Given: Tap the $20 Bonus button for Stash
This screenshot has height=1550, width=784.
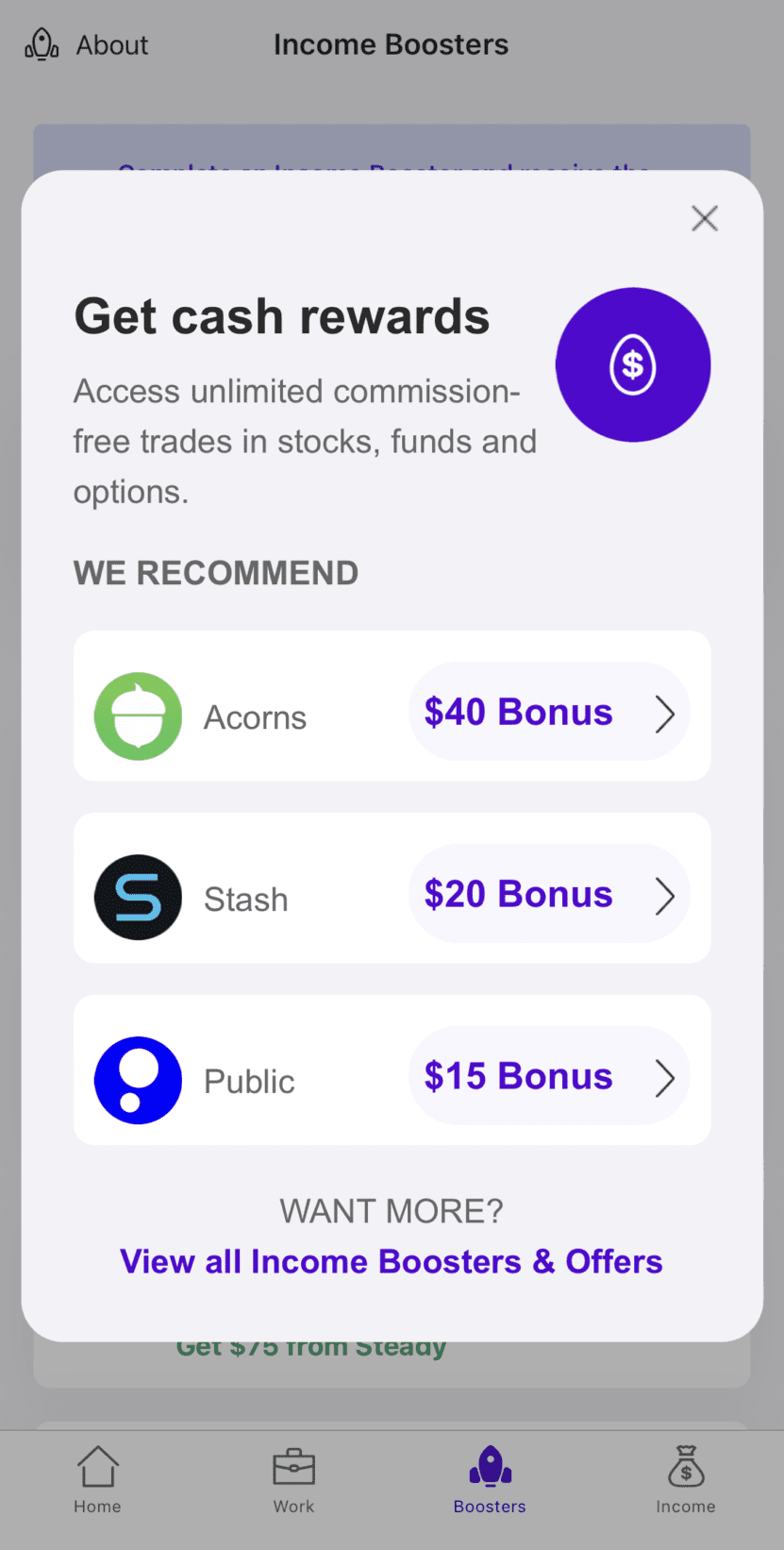Looking at the screenshot, I should 519,894.
